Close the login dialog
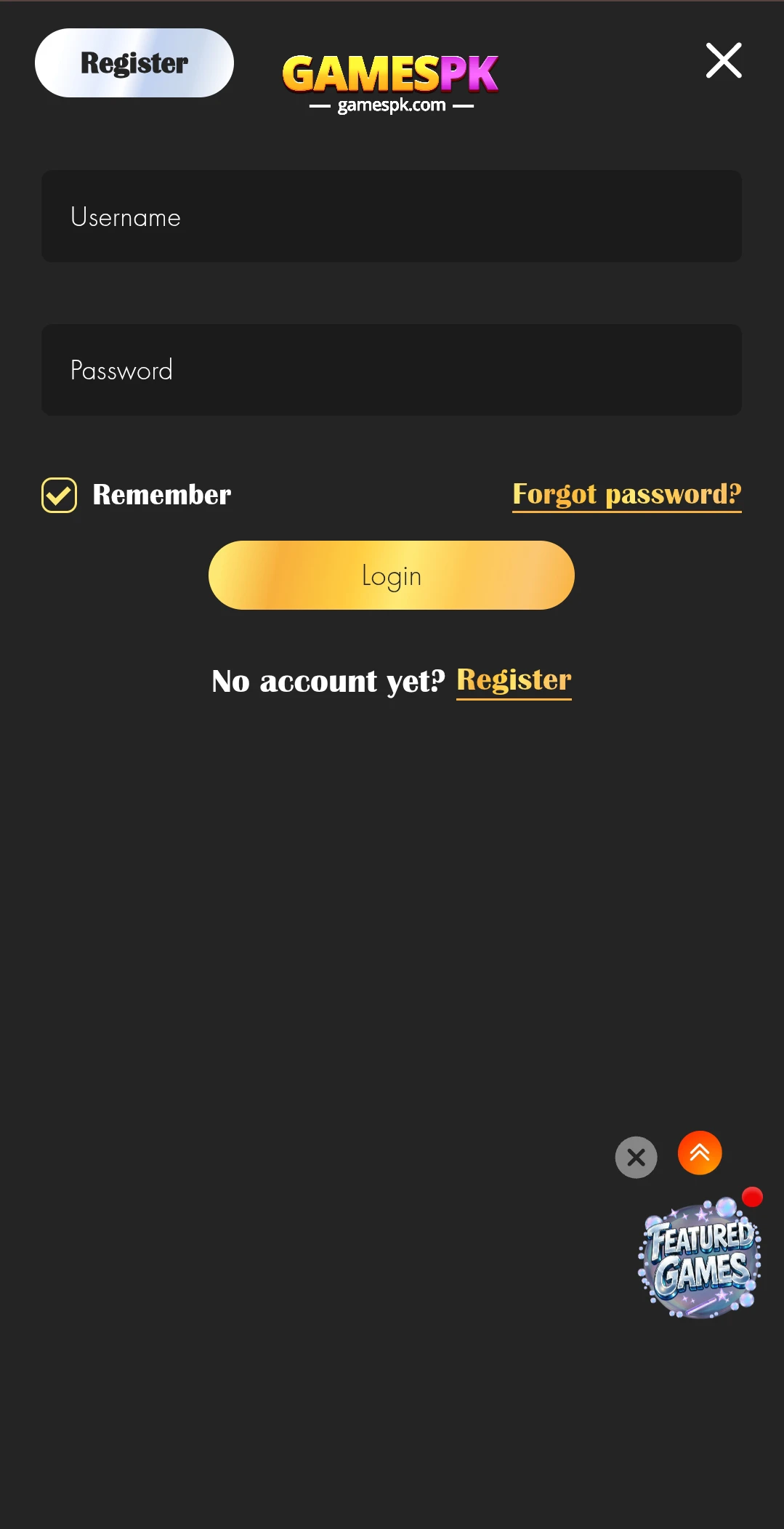 tap(724, 60)
